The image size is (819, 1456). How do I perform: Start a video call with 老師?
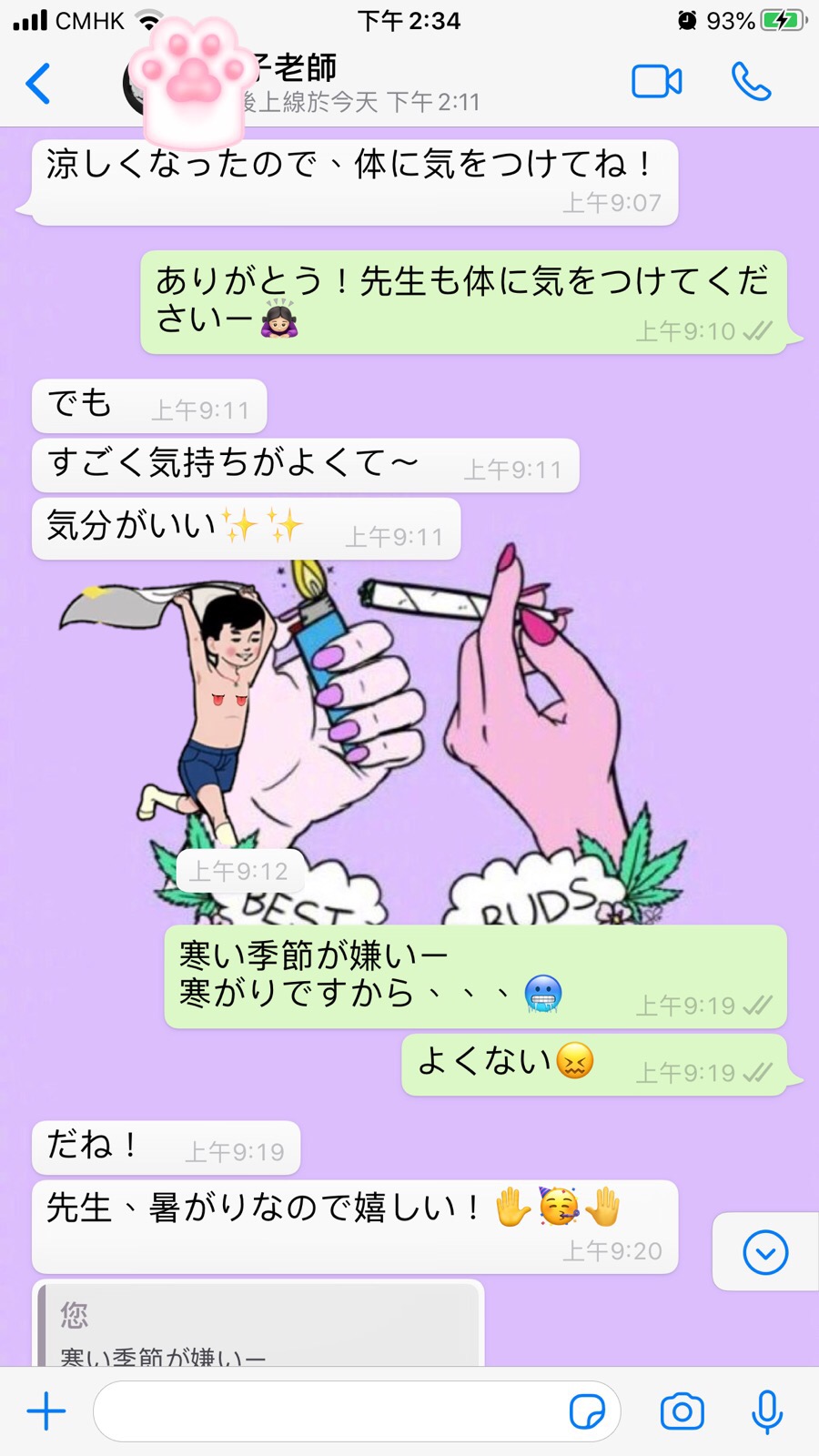(x=657, y=82)
